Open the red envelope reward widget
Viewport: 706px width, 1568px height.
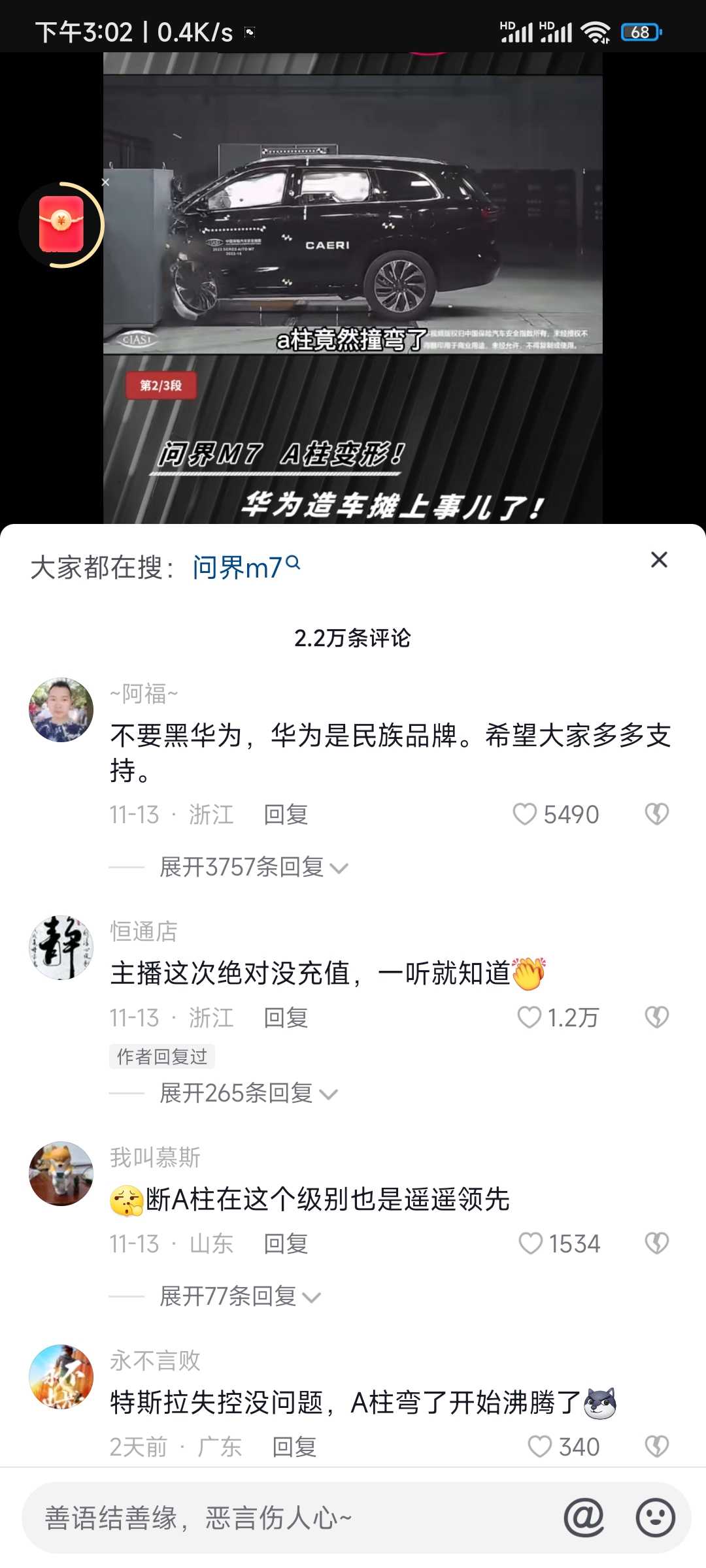[x=61, y=224]
